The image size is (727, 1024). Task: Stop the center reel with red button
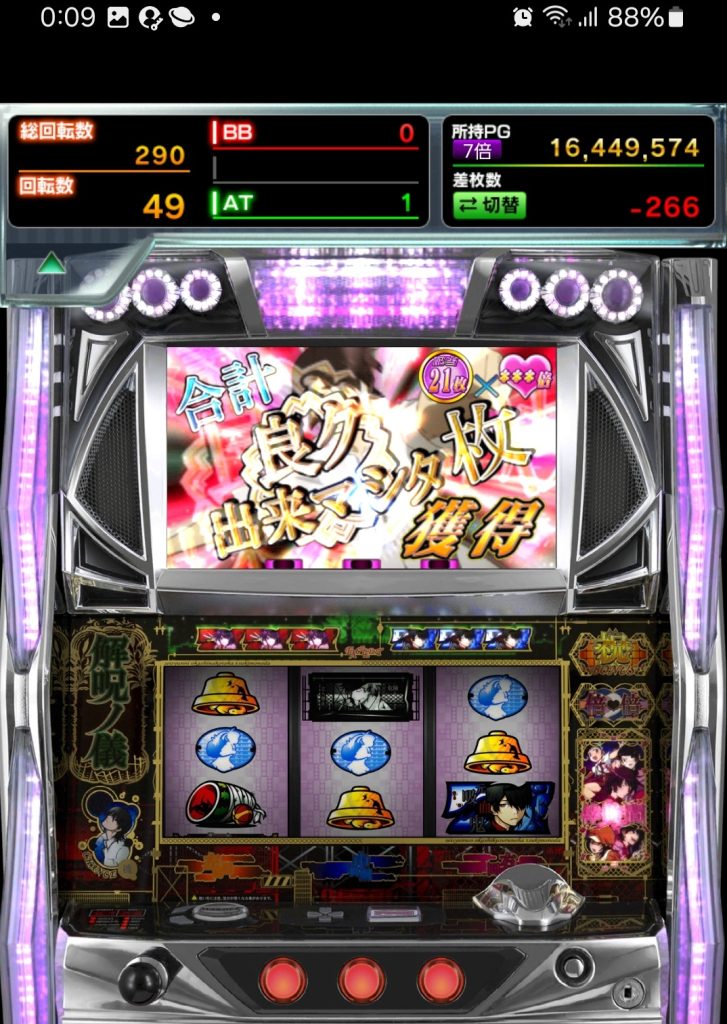[x=362, y=979]
